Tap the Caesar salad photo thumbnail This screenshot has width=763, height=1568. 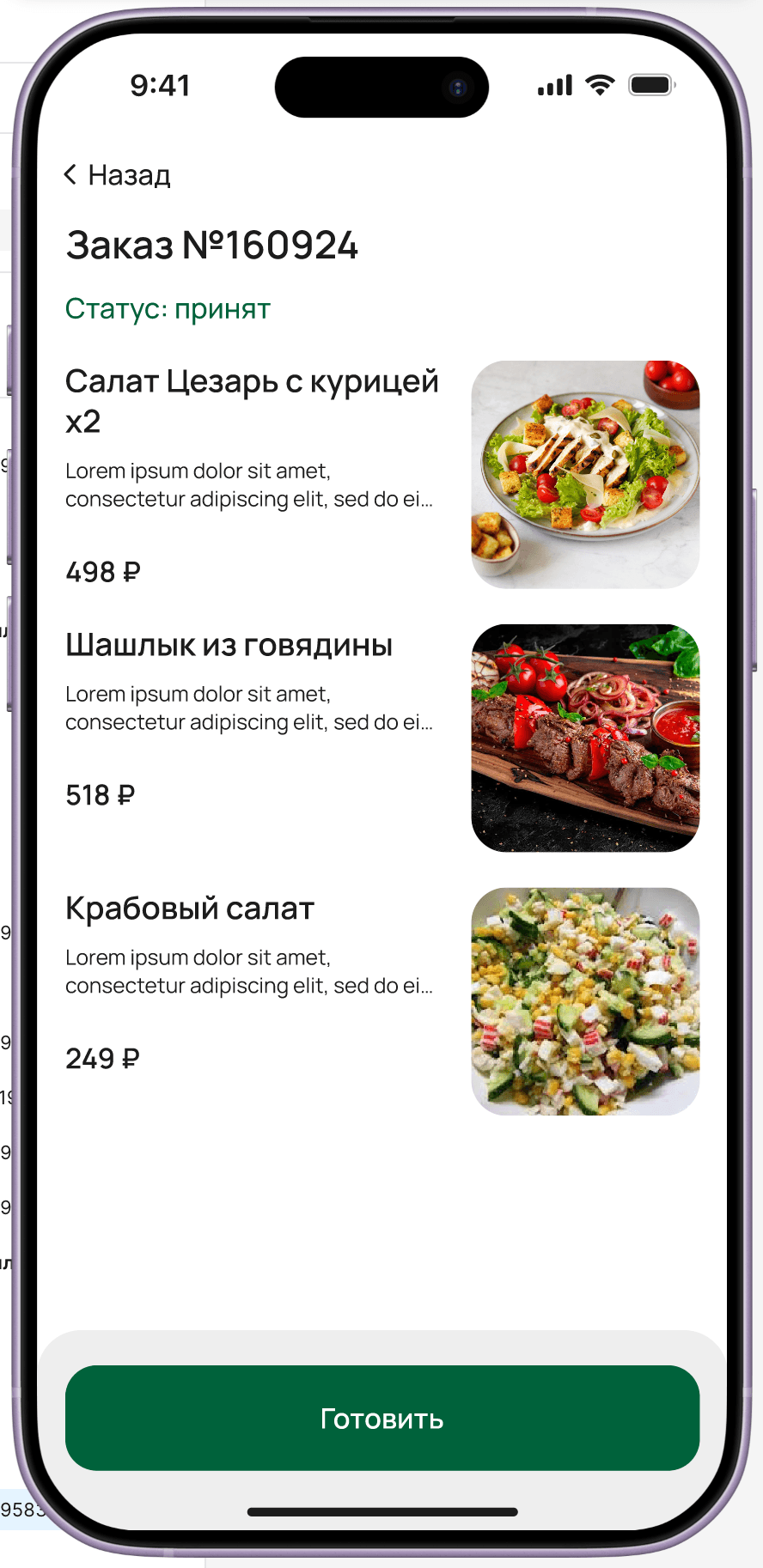(585, 473)
